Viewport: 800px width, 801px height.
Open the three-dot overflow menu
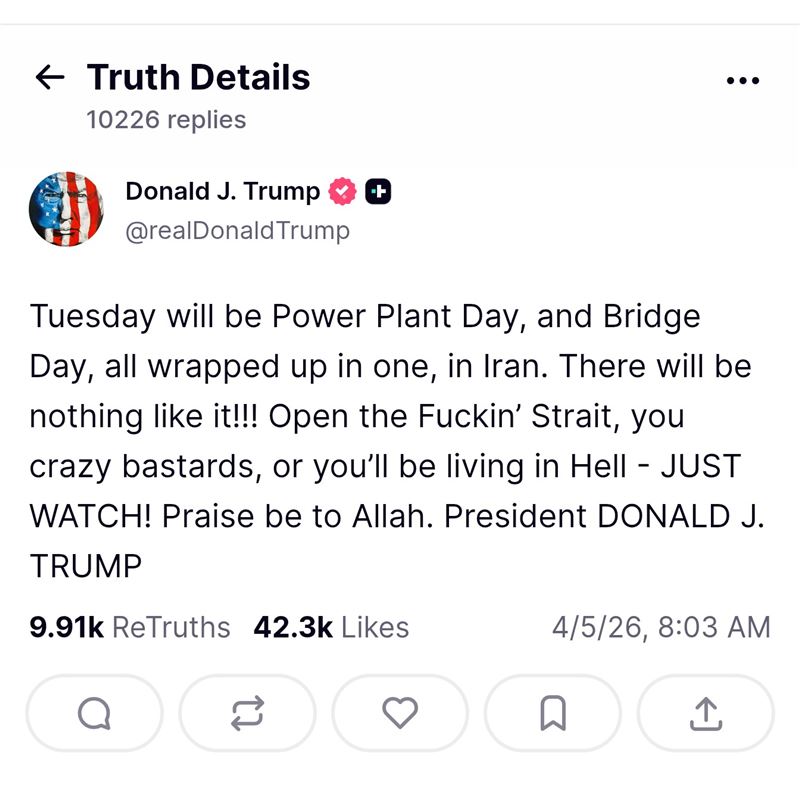point(742,81)
